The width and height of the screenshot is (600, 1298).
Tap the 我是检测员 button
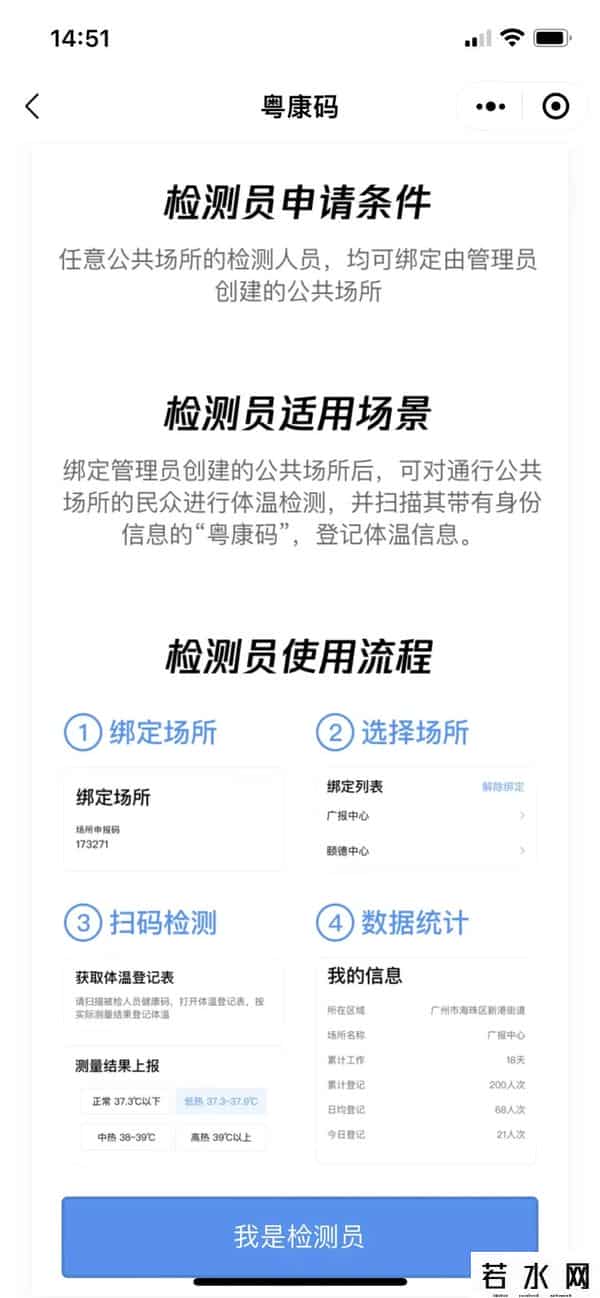[x=299, y=1236]
